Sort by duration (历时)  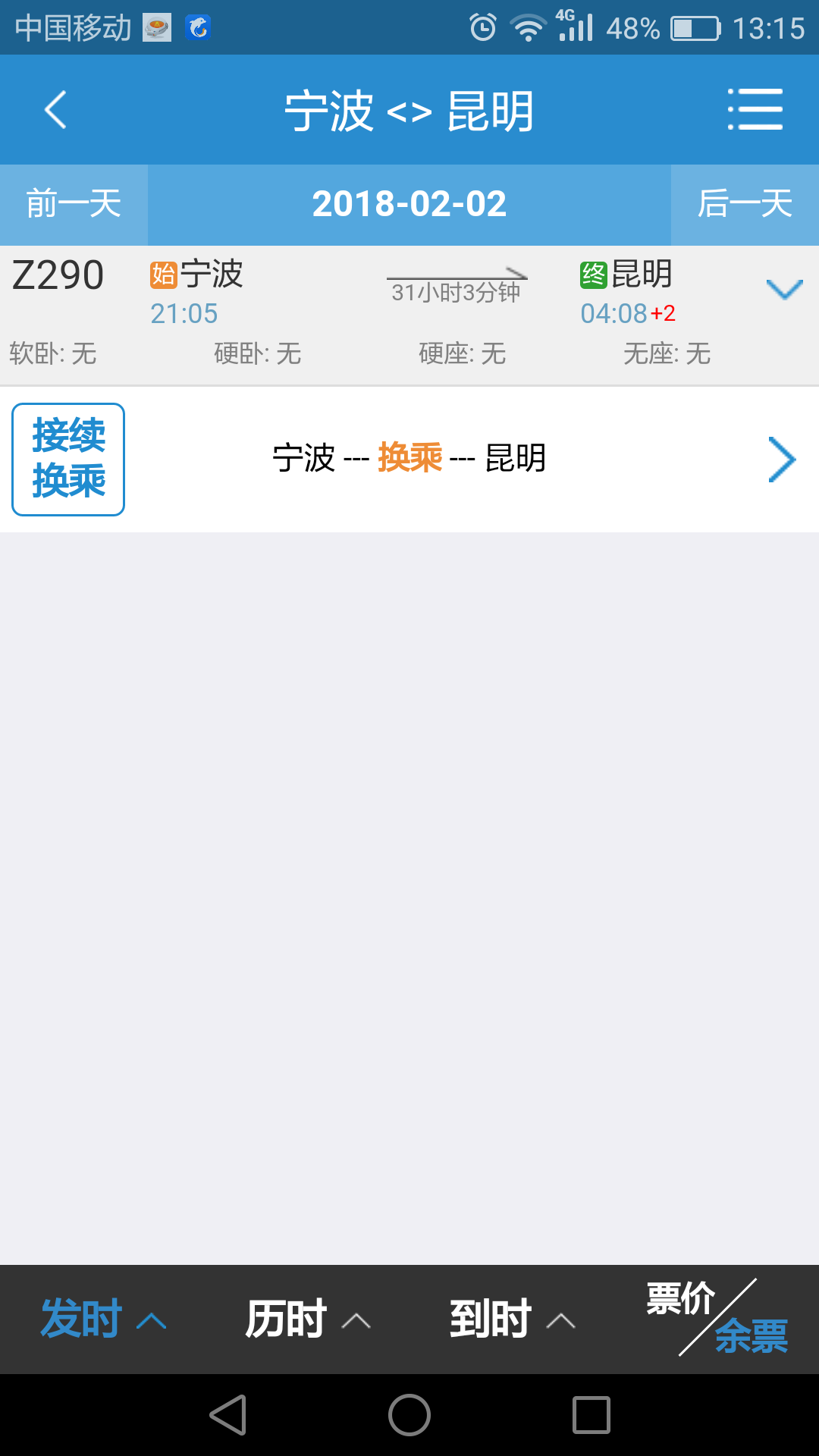click(x=307, y=1319)
